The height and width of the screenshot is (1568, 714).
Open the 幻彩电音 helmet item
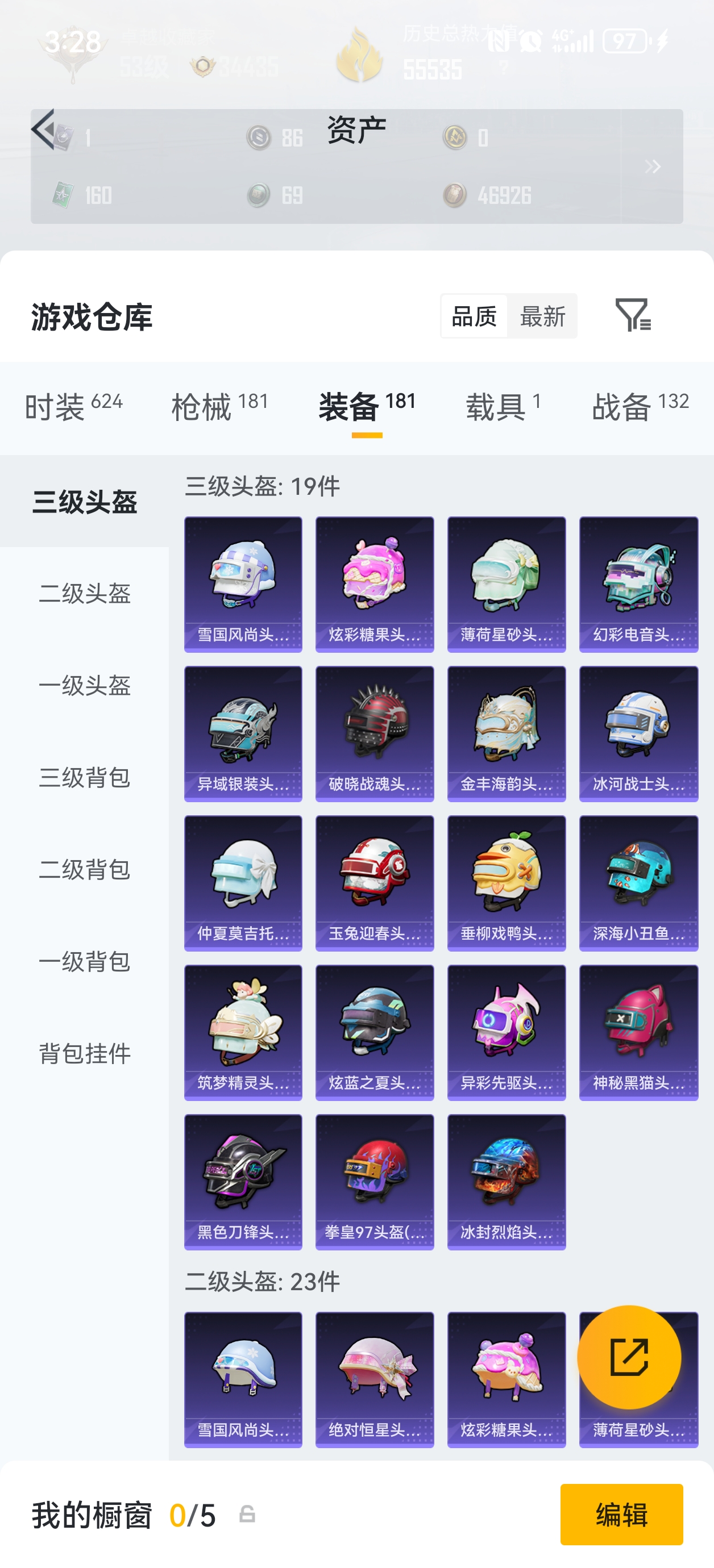[638, 585]
